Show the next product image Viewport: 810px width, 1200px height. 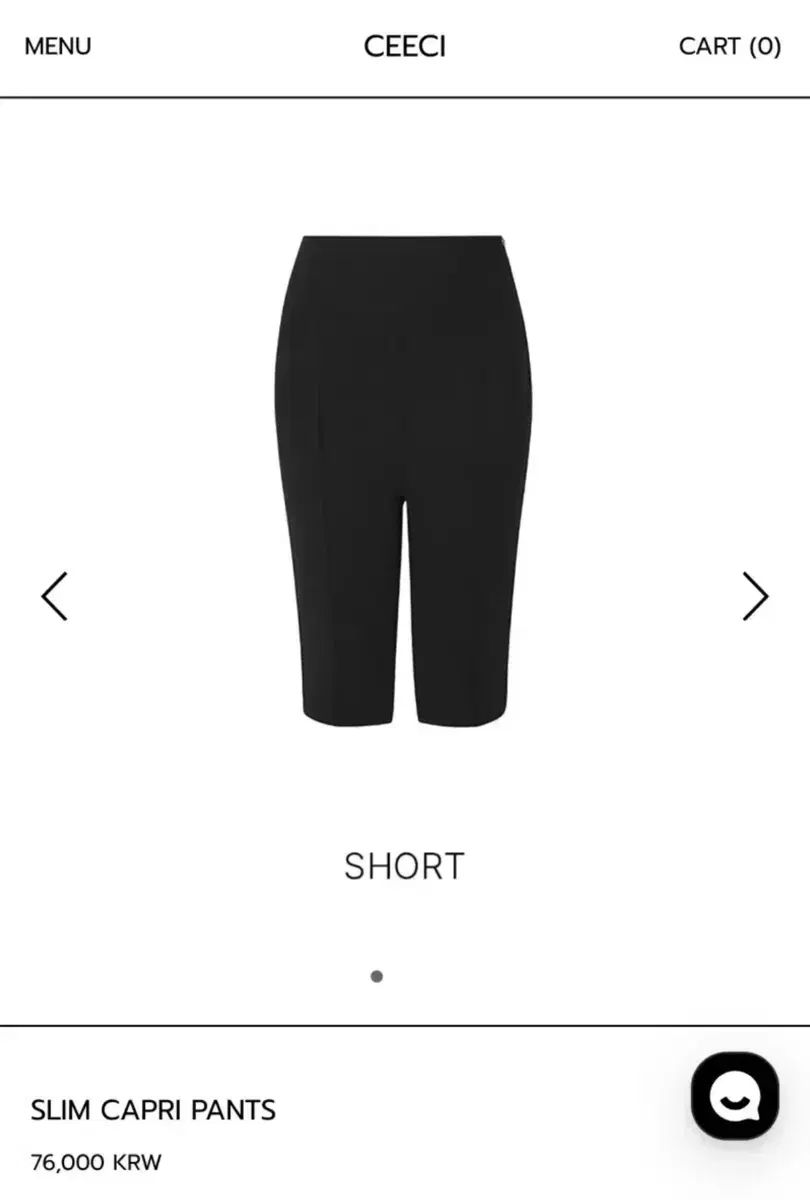click(755, 597)
